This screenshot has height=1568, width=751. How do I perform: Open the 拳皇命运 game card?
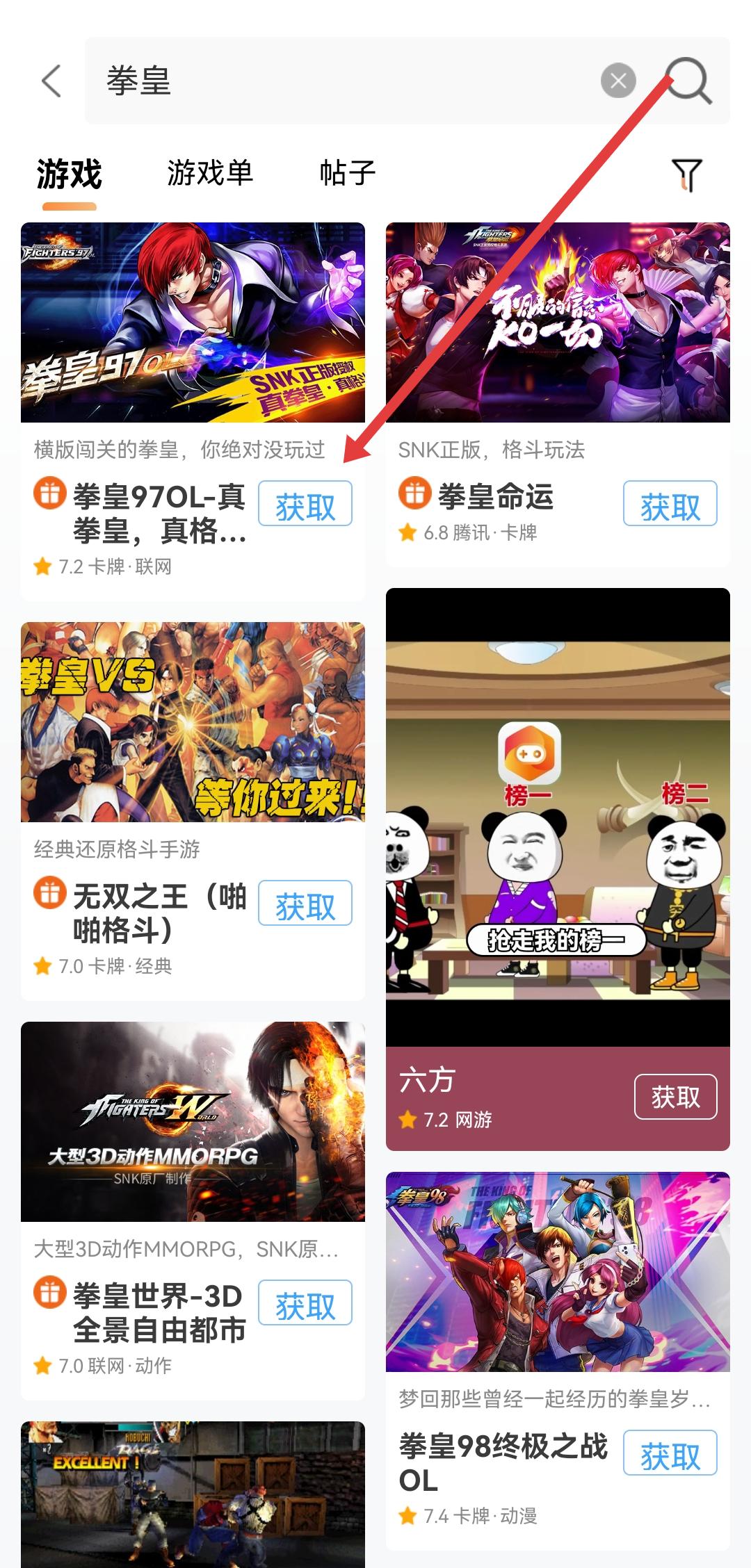point(558,322)
